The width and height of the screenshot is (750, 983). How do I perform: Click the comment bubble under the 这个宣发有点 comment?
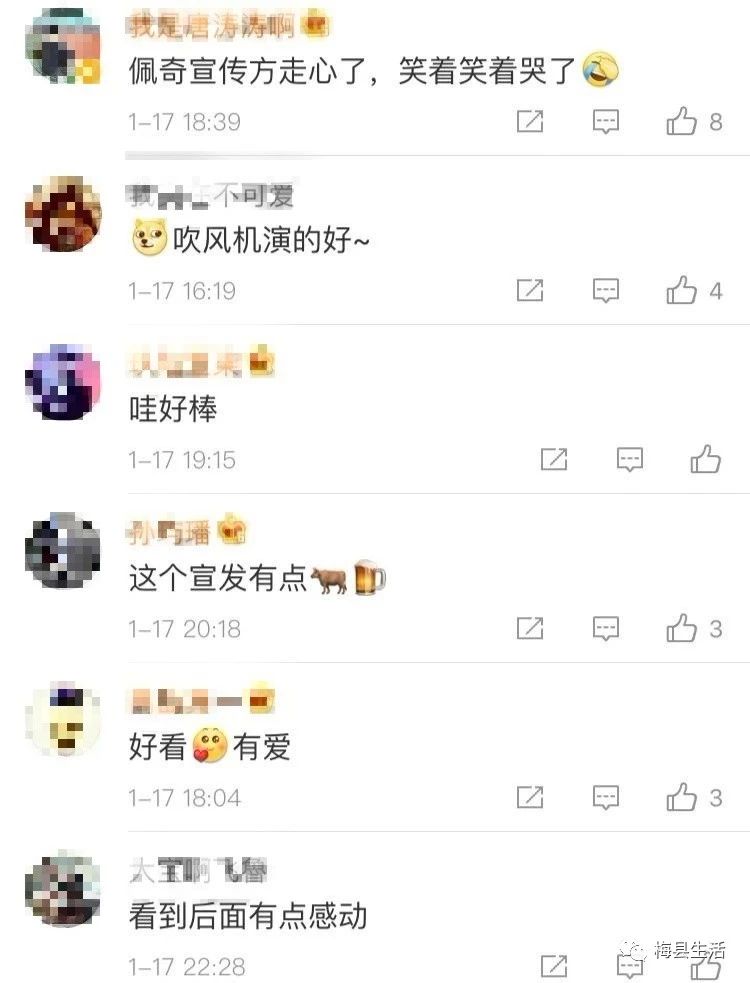[x=604, y=628]
